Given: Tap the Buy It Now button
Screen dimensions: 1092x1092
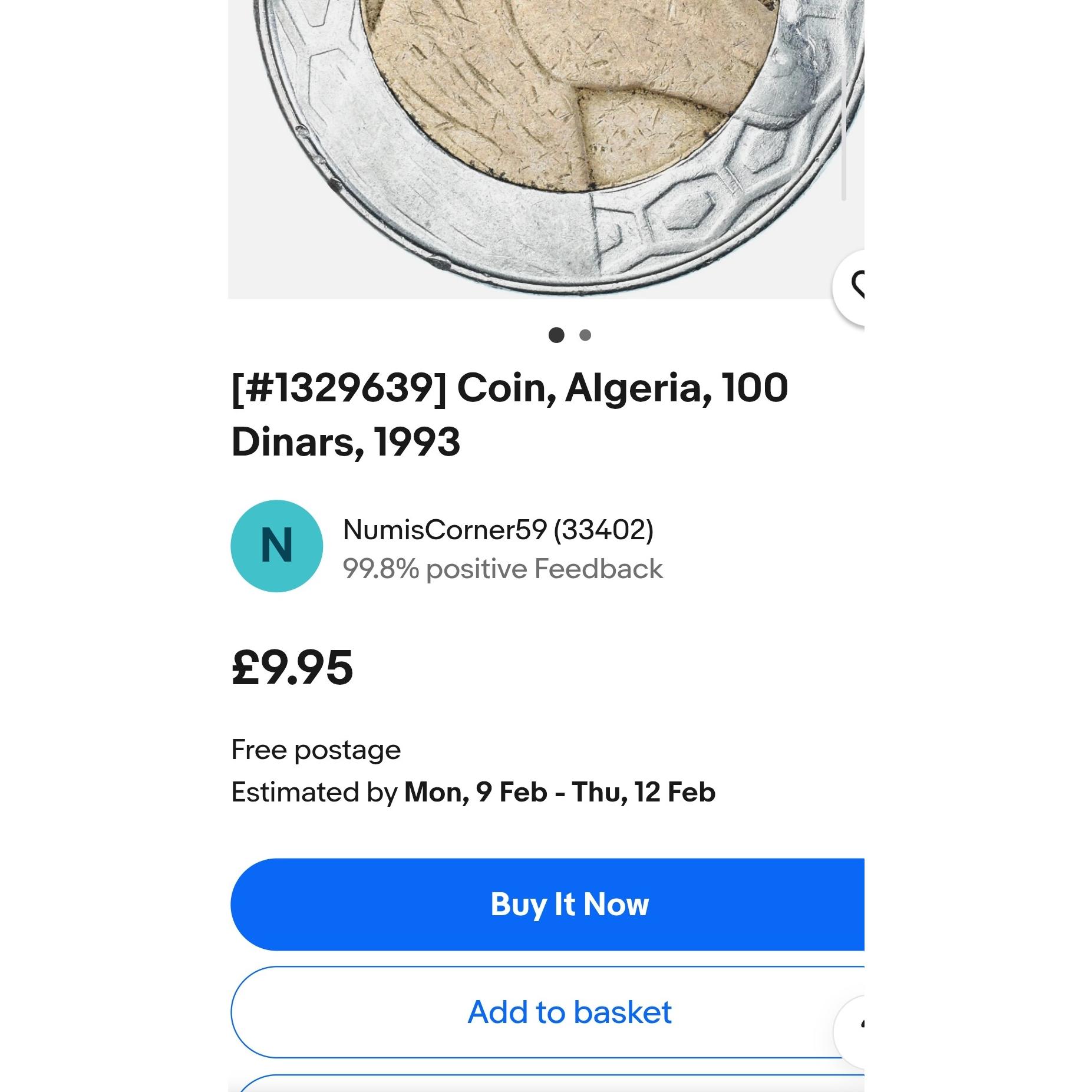Looking at the screenshot, I should (568, 904).
